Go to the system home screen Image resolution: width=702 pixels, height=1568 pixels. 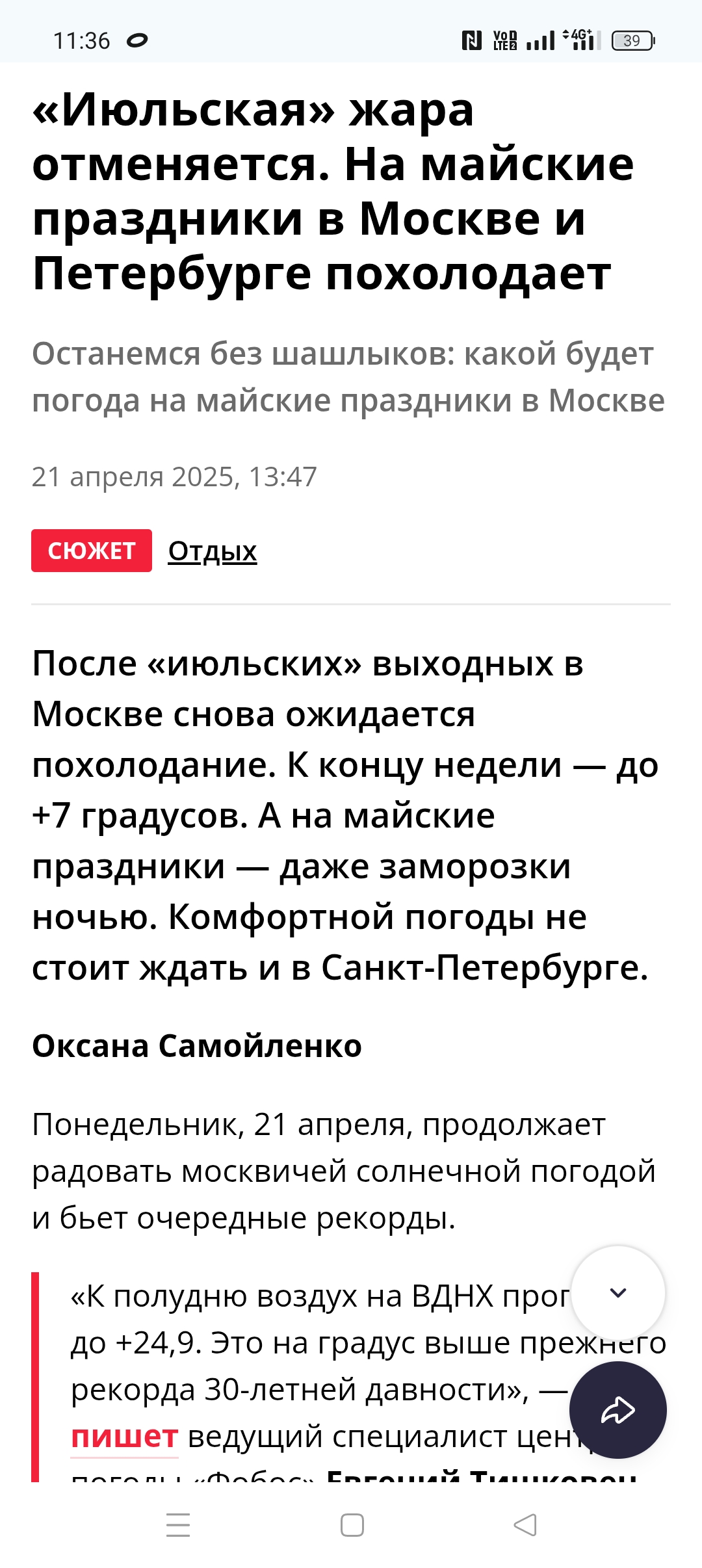tap(352, 1524)
